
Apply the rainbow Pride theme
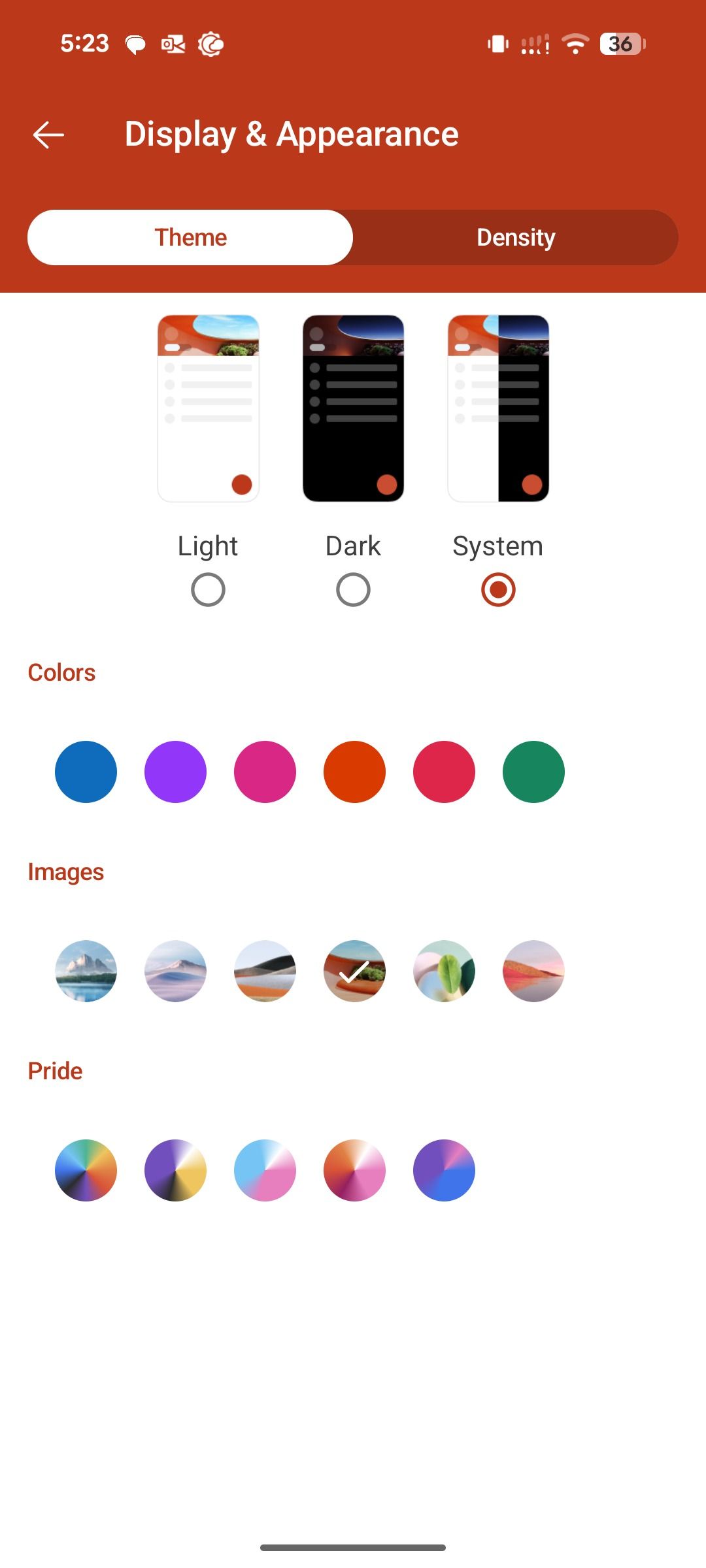click(x=86, y=1170)
